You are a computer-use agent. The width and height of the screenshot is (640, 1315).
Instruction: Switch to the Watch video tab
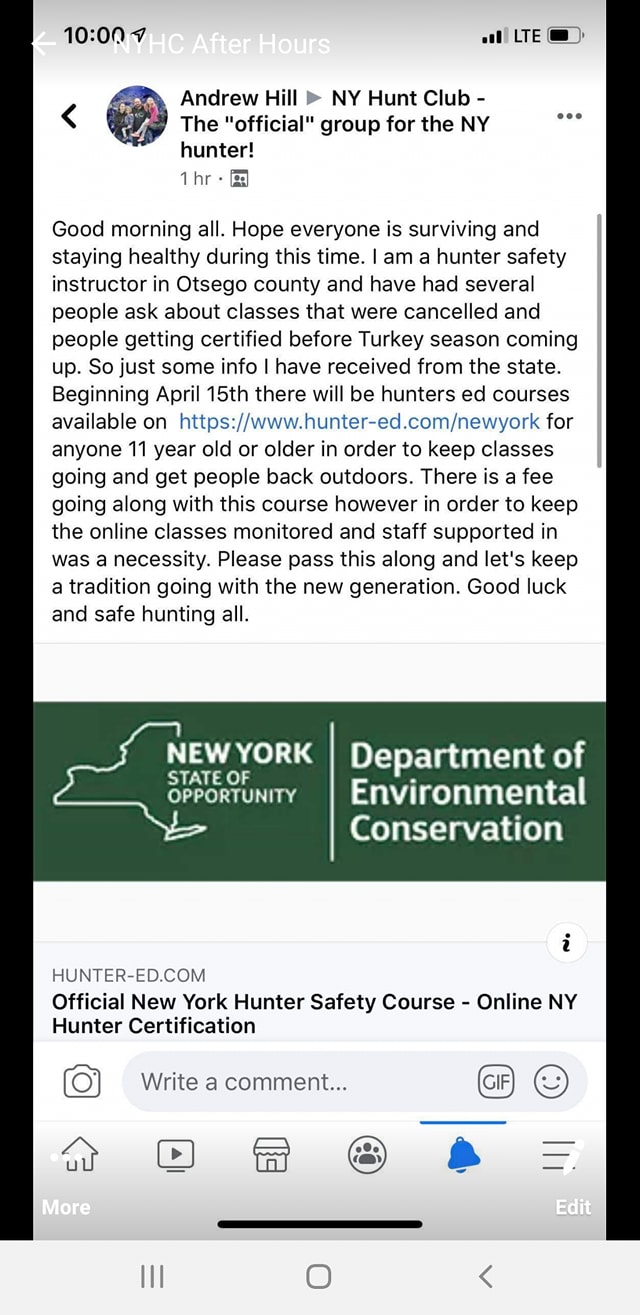[176, 1156]
